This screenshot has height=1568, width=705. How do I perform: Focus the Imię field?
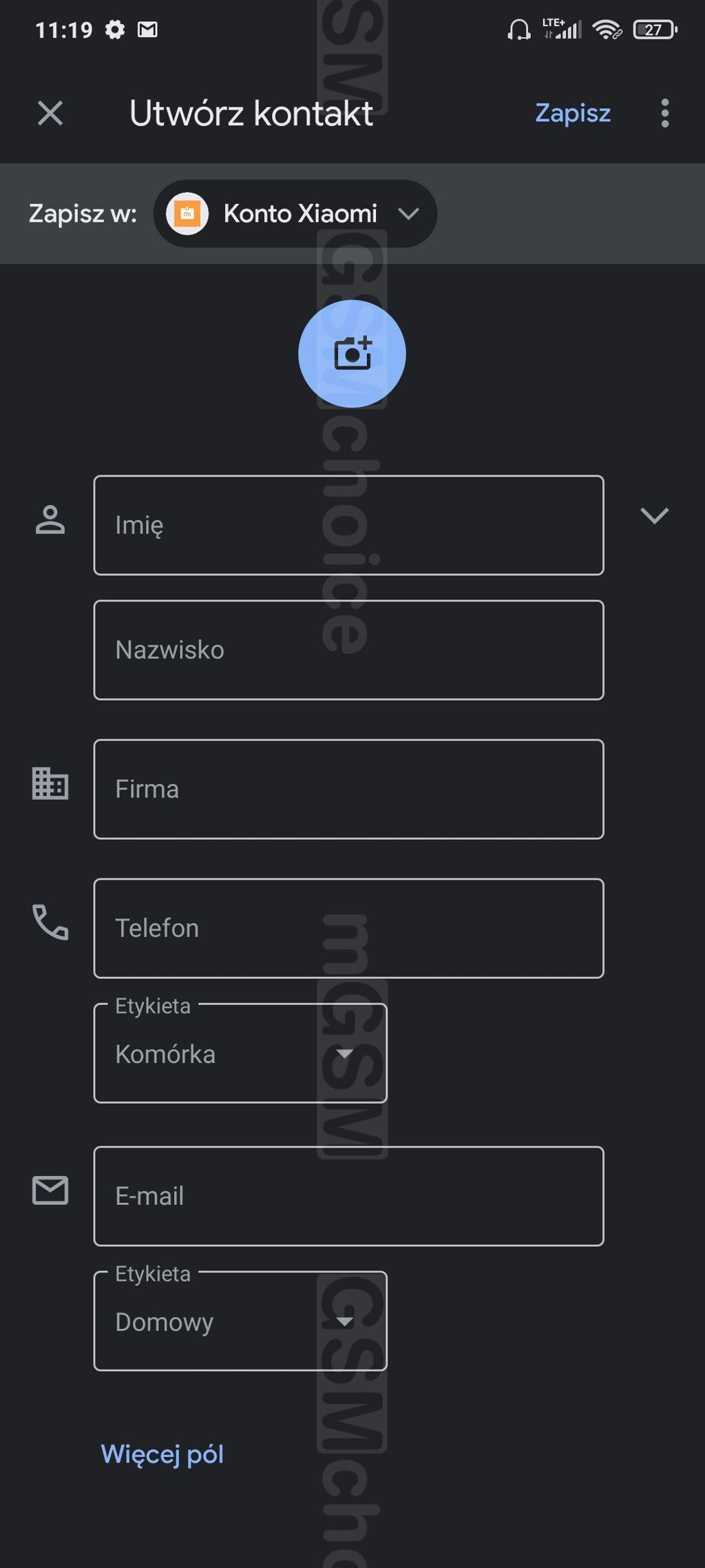[348, 525]
